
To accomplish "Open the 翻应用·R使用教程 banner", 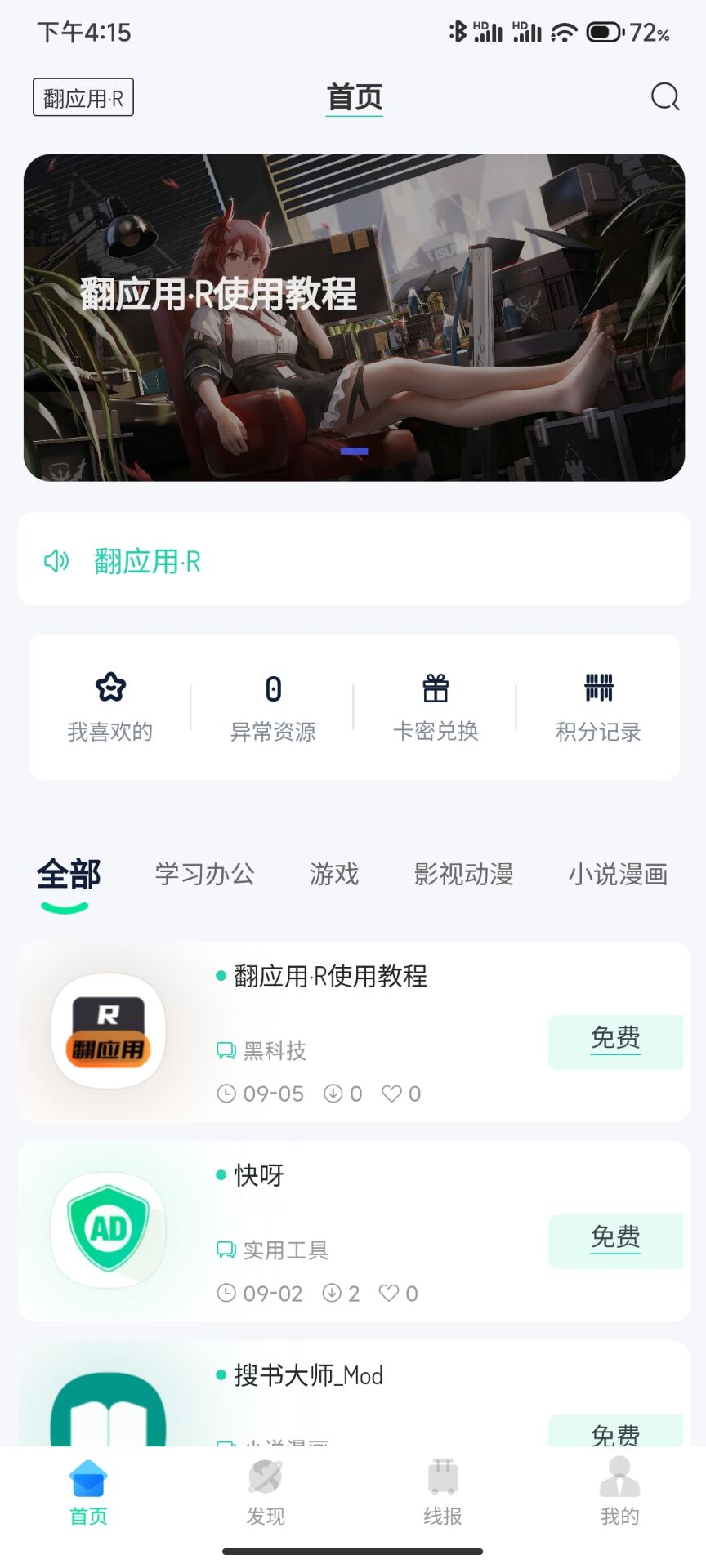I will pyautogui.click(x=354, y=318).
